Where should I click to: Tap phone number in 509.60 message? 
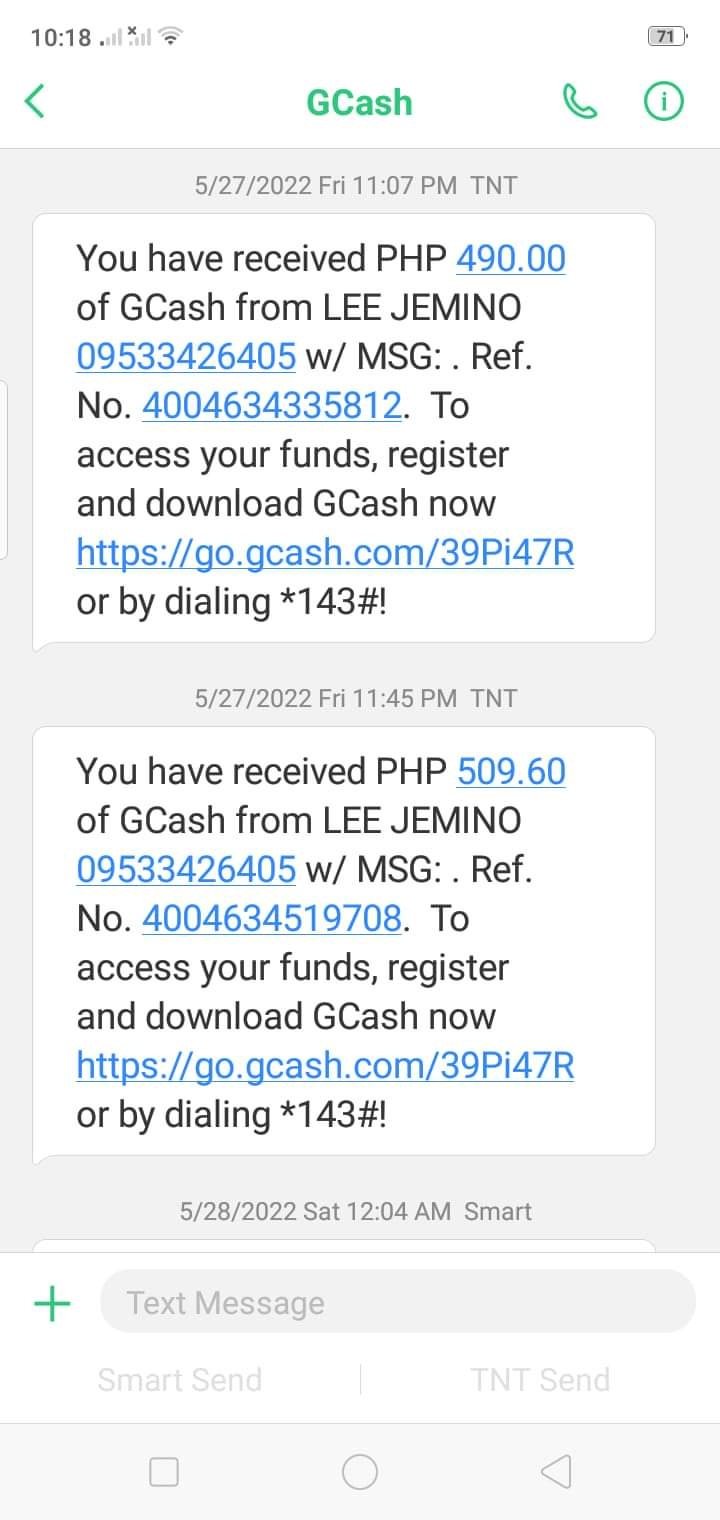click(186, 870)
